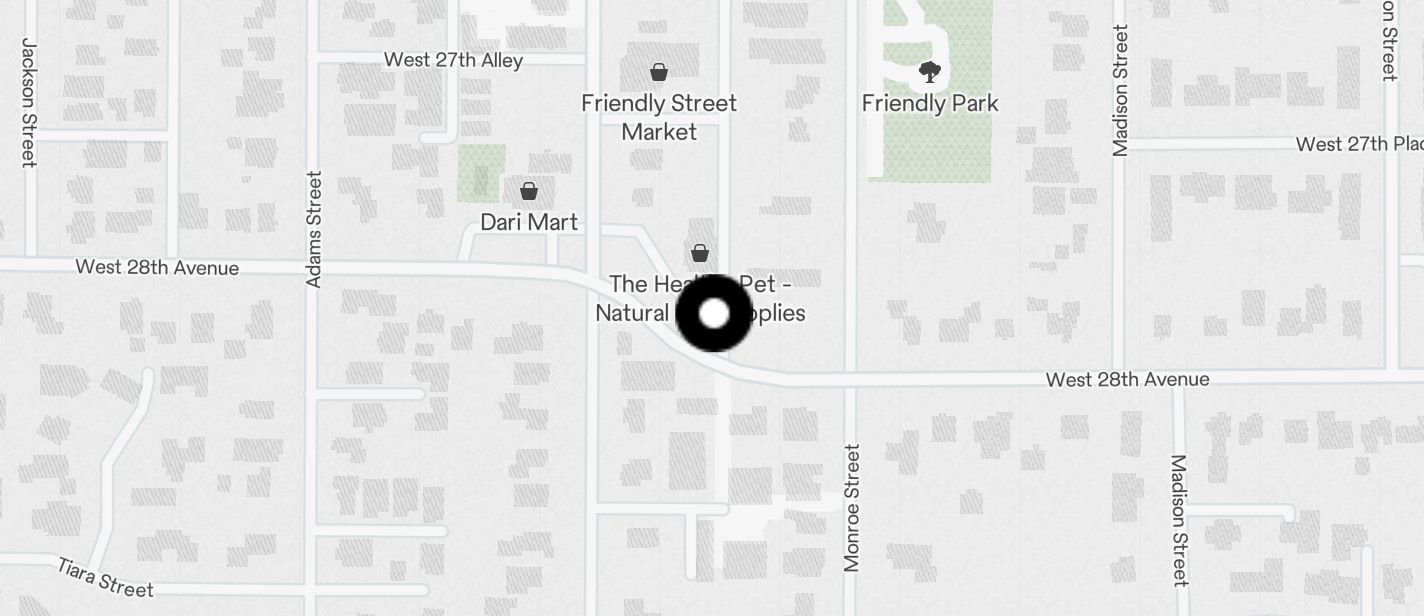Select The Healthy Pet shop marker

click(x=701, y=253)
